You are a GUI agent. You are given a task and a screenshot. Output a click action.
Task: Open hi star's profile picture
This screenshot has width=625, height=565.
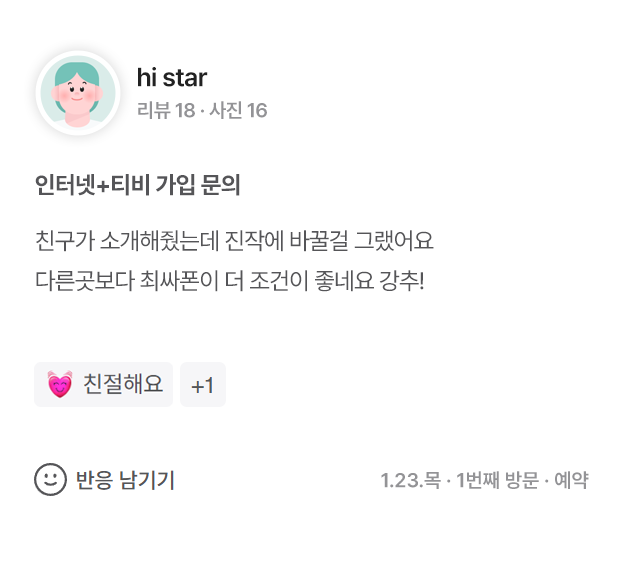[x=78, y=92]
